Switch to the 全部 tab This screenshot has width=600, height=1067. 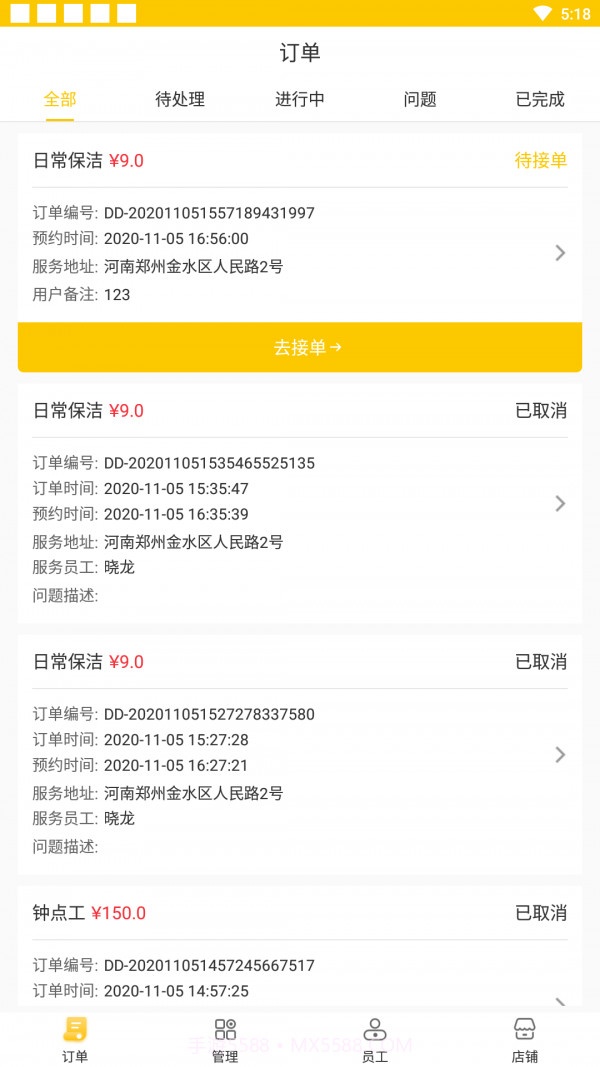(60, 99)
